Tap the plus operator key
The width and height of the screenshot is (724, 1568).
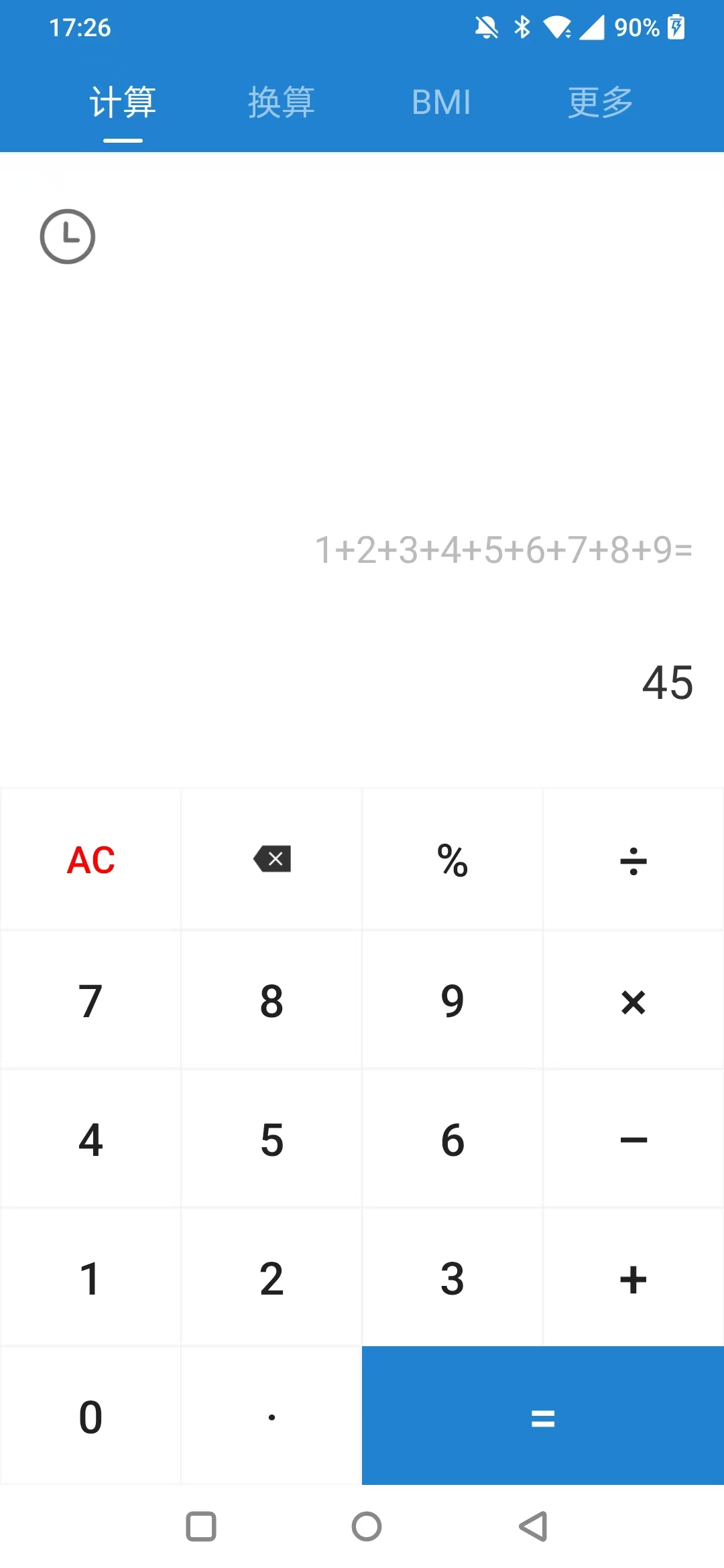(633, 1279)
